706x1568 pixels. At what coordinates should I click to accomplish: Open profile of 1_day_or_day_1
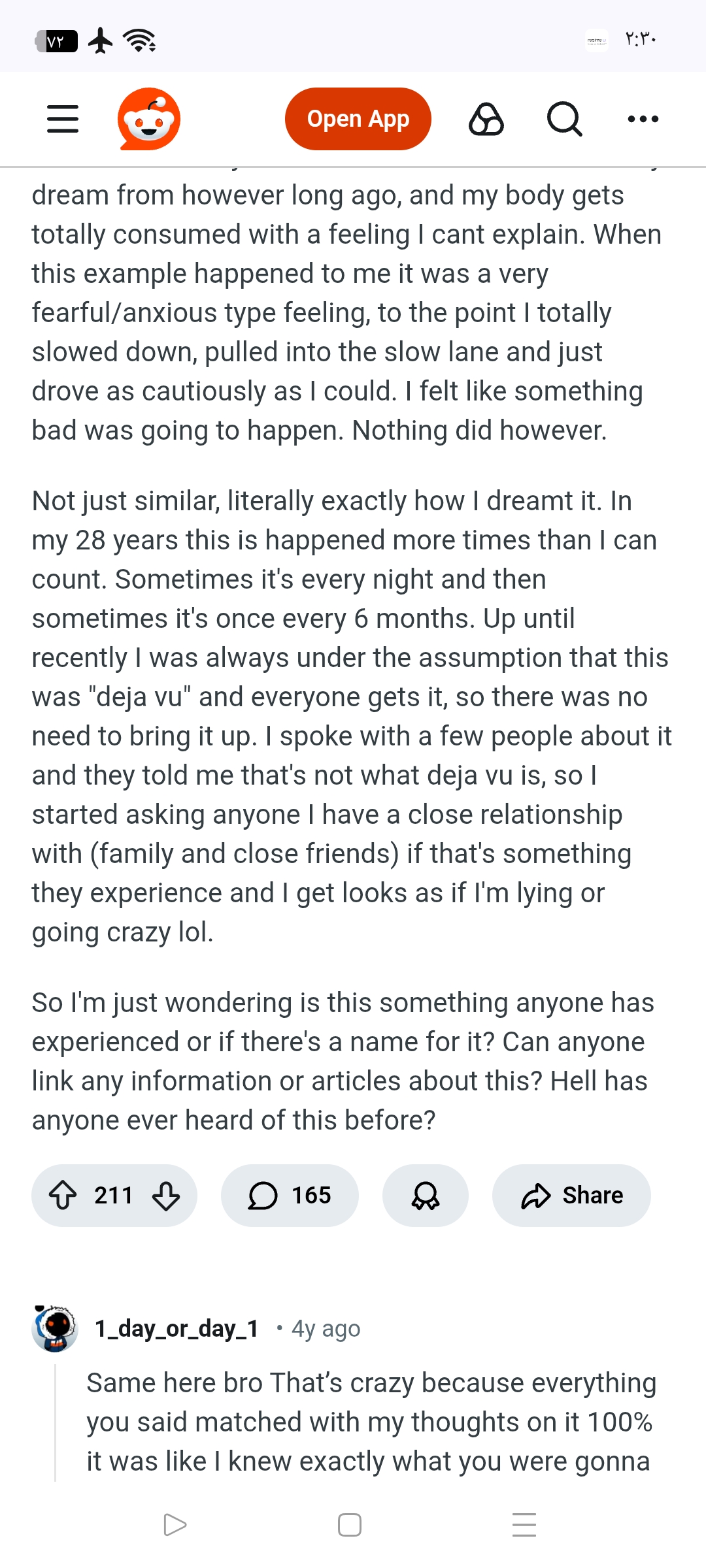point(176,1328)
